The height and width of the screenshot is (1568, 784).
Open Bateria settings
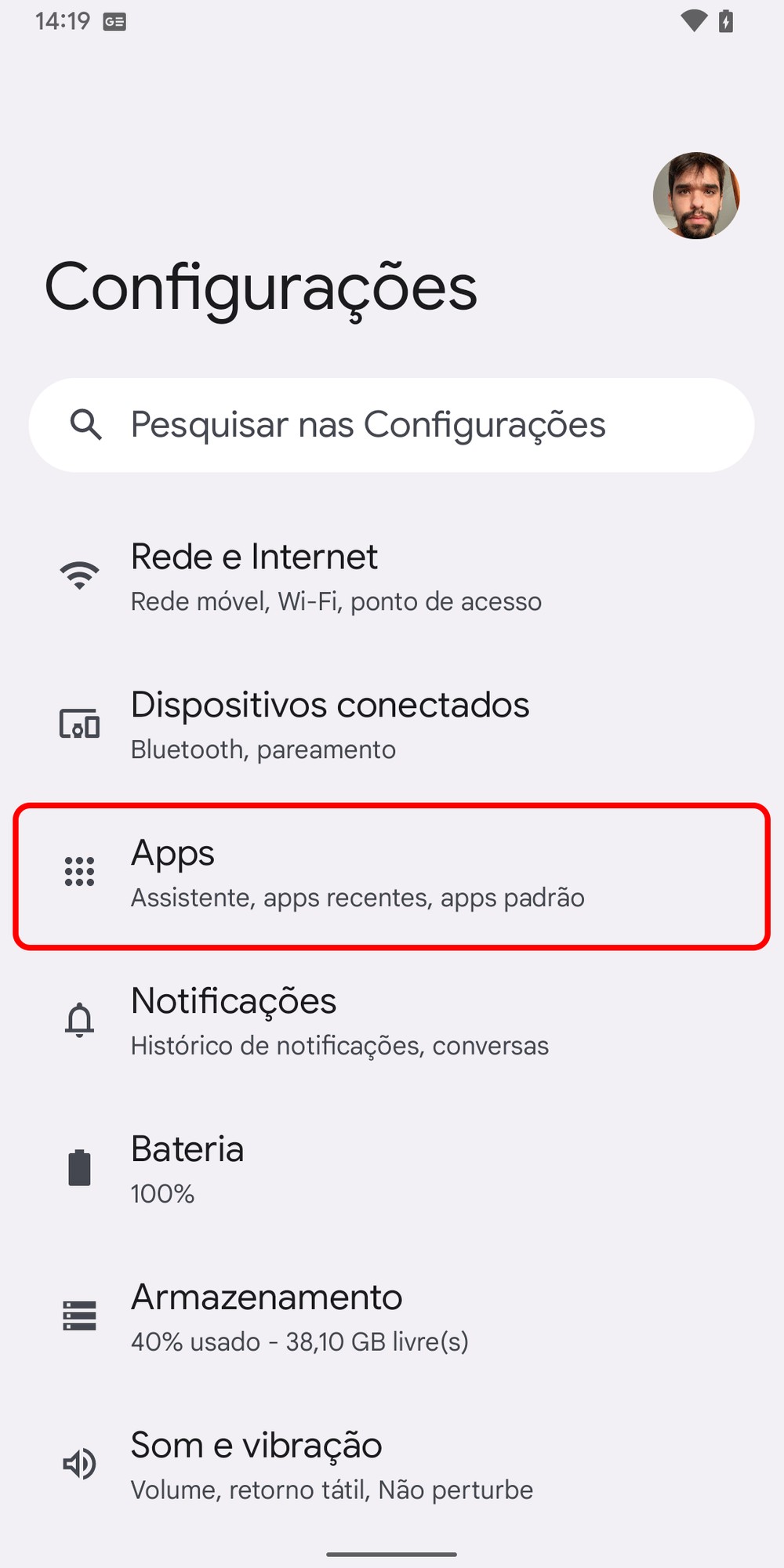[392, 1170]
